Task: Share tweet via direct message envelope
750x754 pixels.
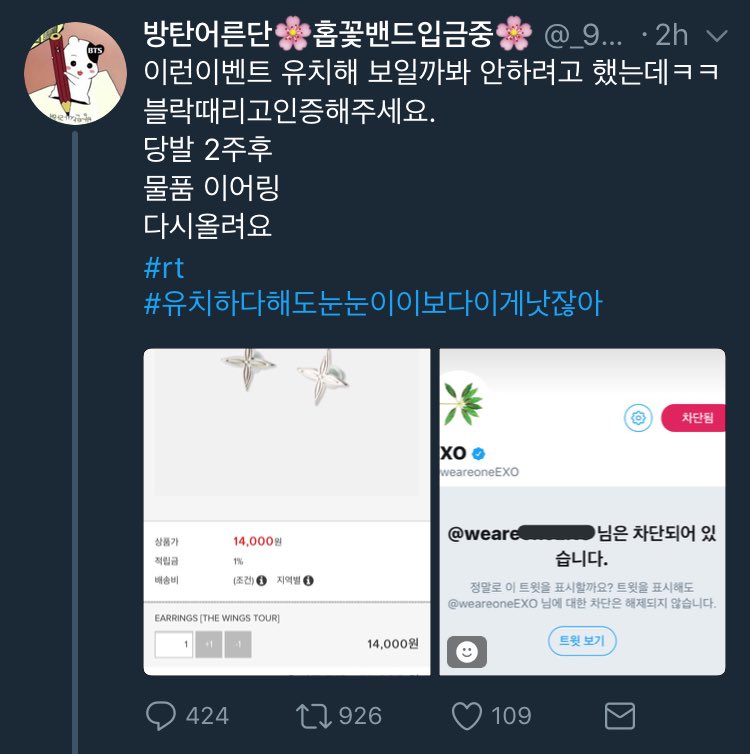Action: click(x=621, y=715)
